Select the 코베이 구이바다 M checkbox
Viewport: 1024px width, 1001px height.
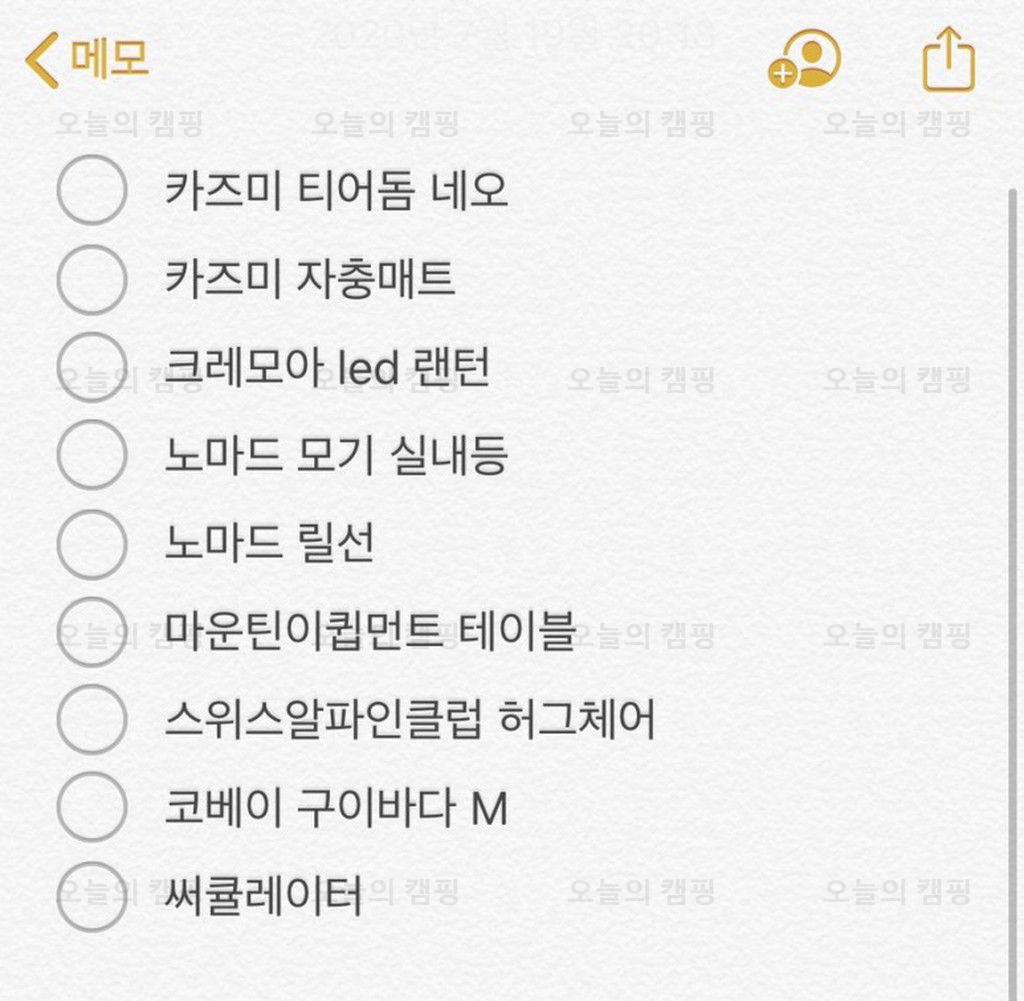coord(92,807)
